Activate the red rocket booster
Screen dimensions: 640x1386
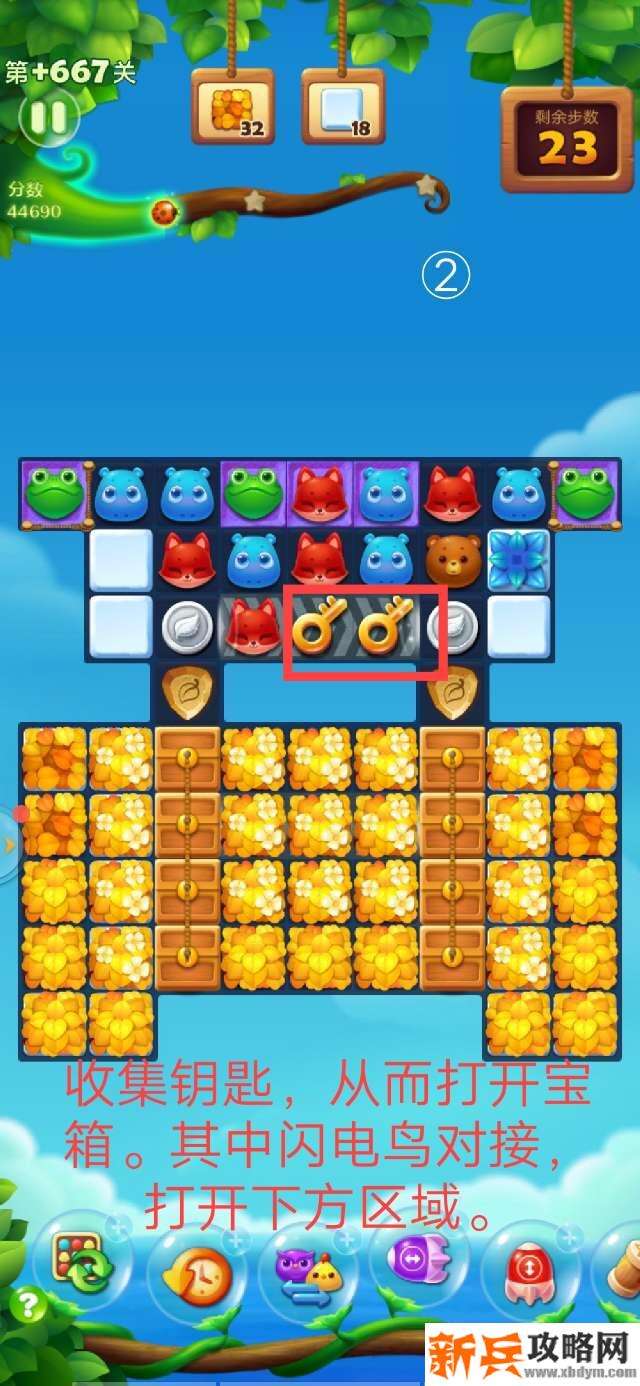click(527, 1273)
